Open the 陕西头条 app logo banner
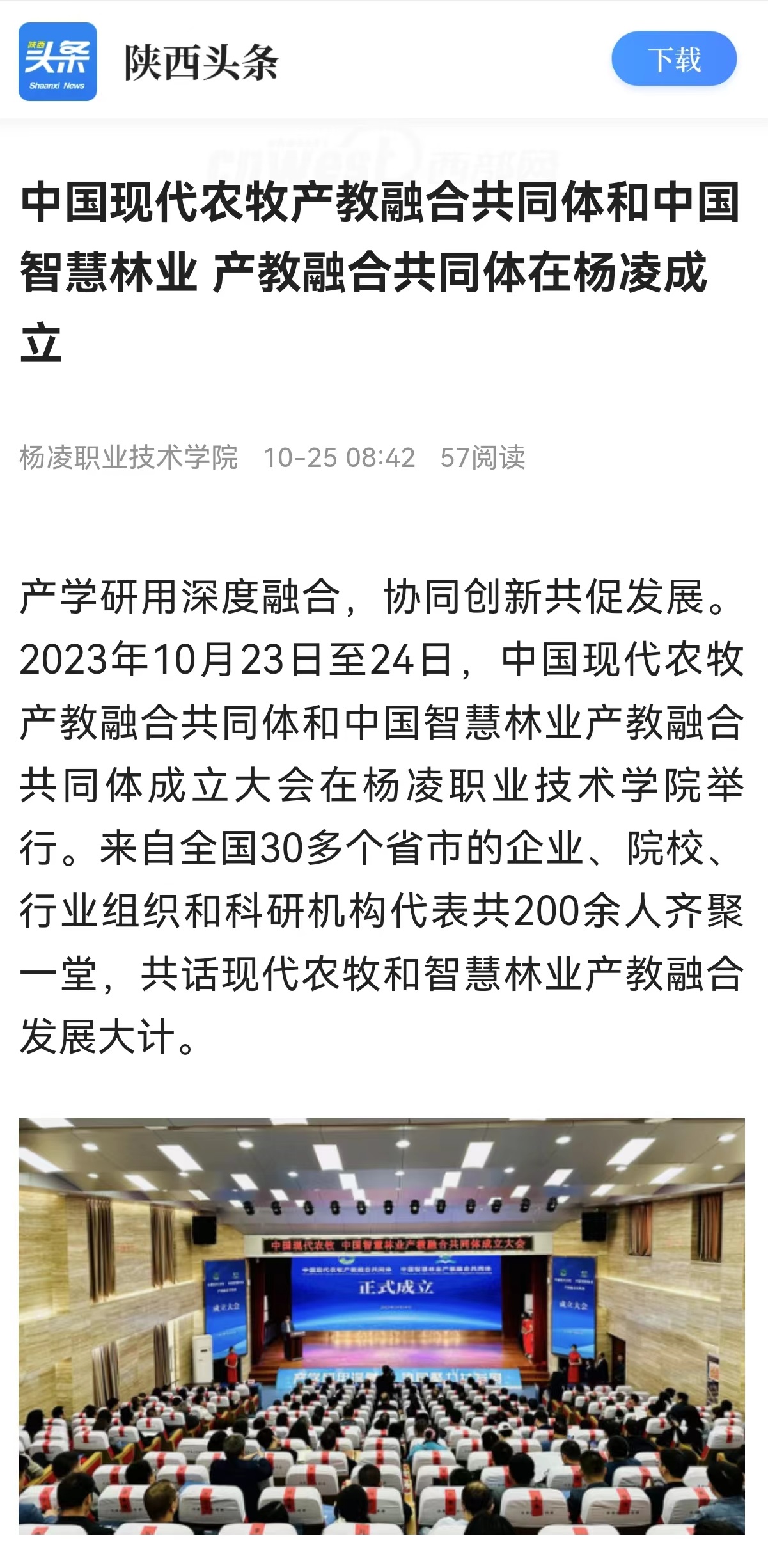 click(58, 62)
